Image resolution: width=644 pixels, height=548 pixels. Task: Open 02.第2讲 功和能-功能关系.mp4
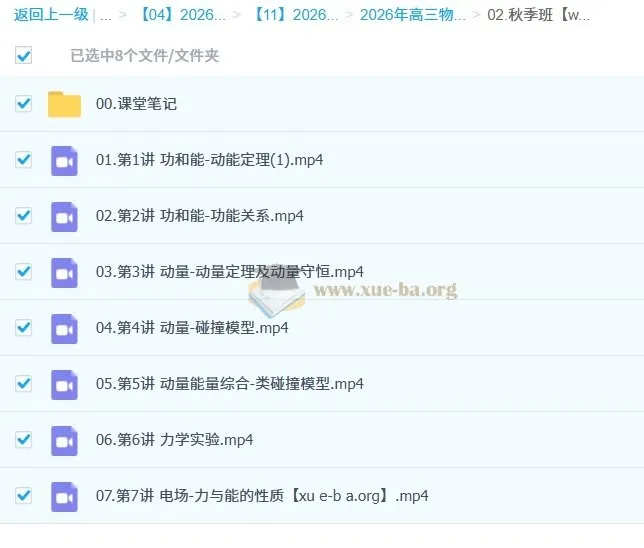click(199, 216)
